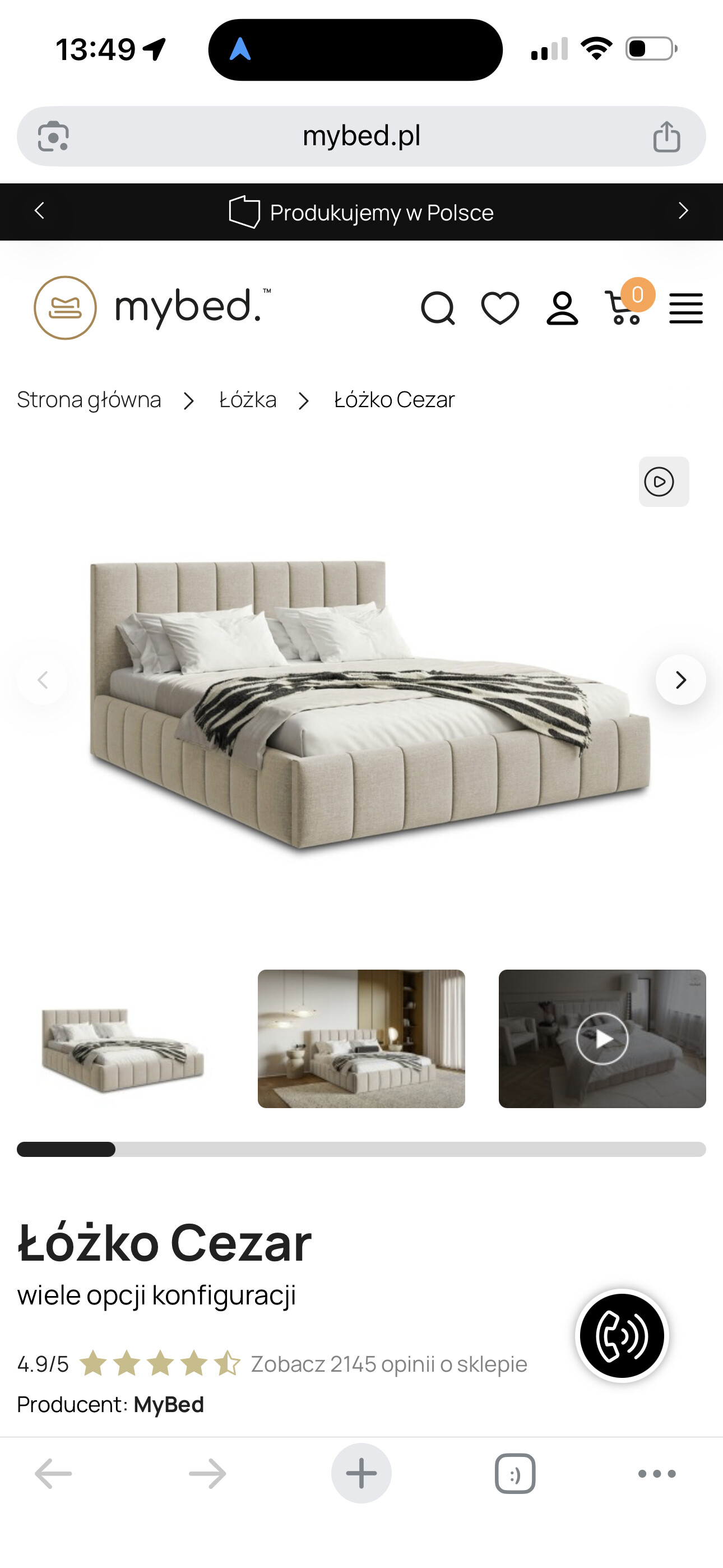Image resolution: width=723 pixels, height=1568 pixels.
Task: Open the browser tabs switcher
Action: [x=515, y=1473]
